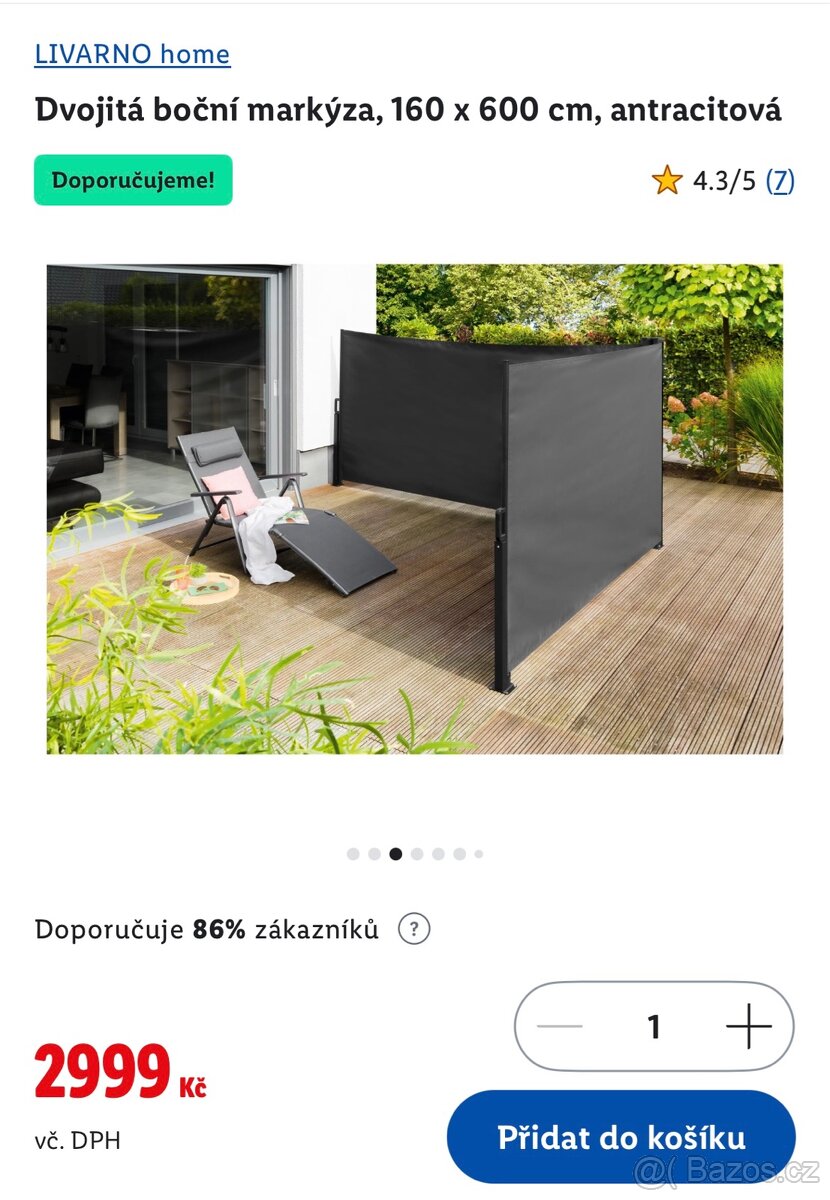Select the last image carousel dot
830x1200 pixels.
point(478,855)
